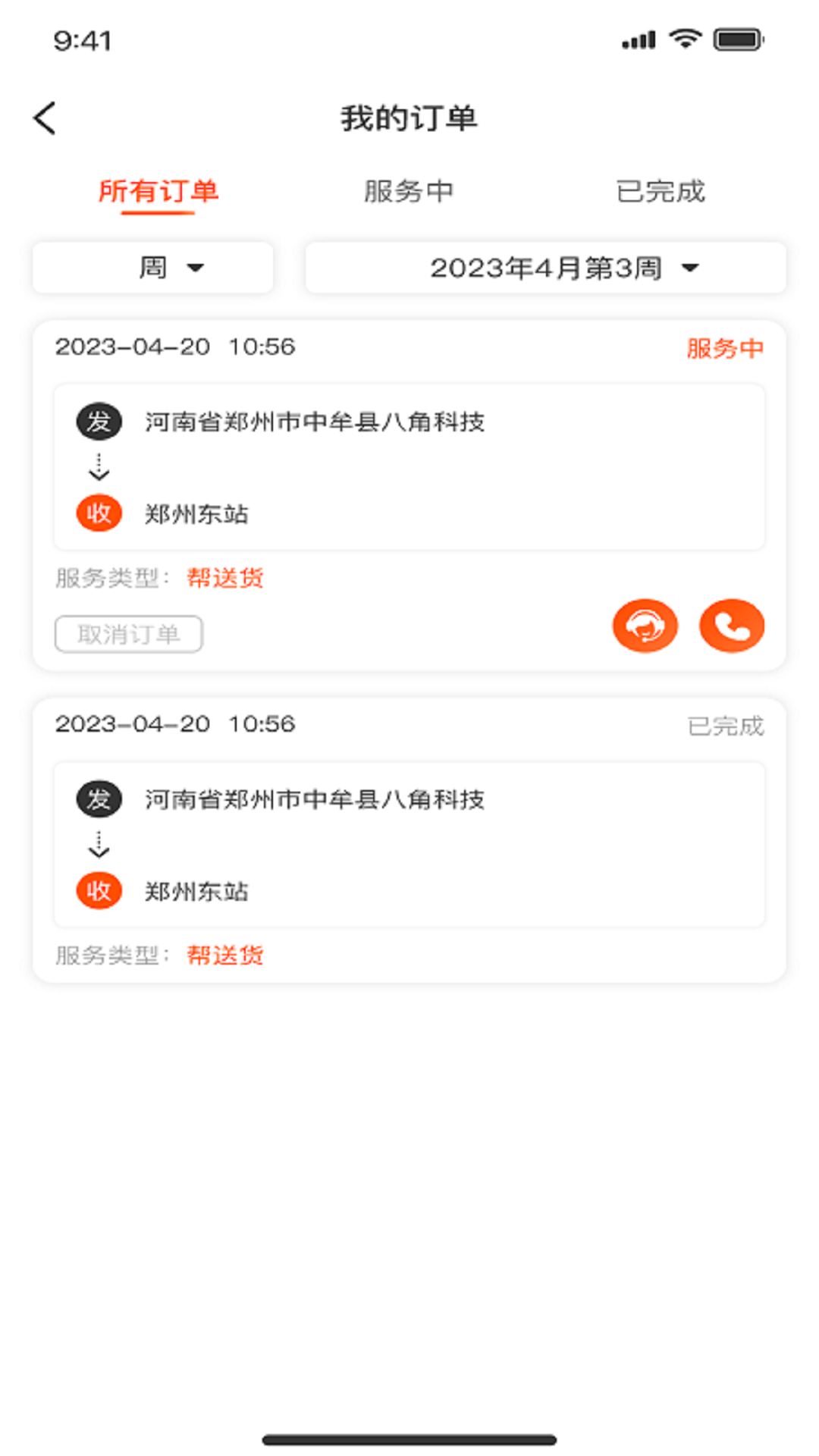
Task: Open the chat icon on the active order
Action: (x=645, y=624)
